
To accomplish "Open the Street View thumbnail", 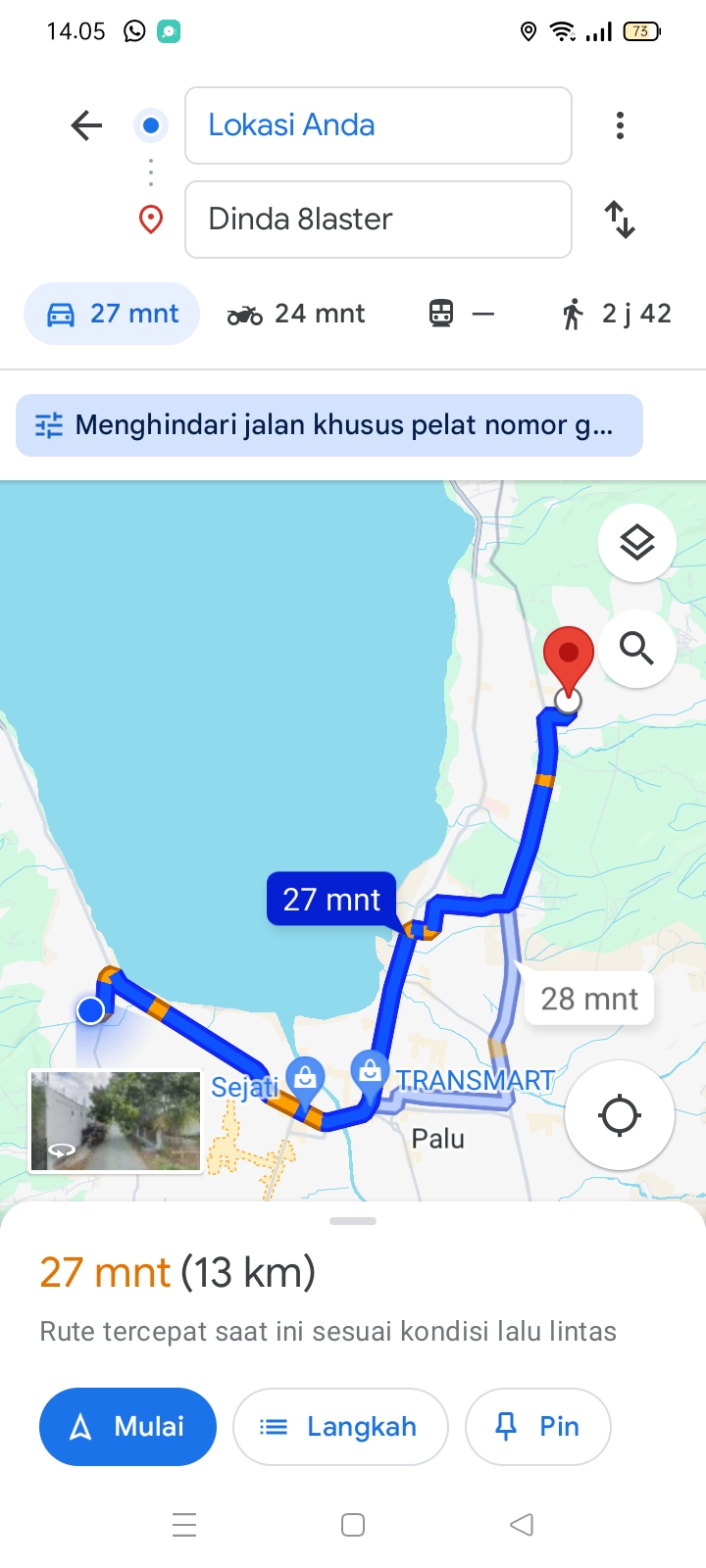I will click(116, 1121).
